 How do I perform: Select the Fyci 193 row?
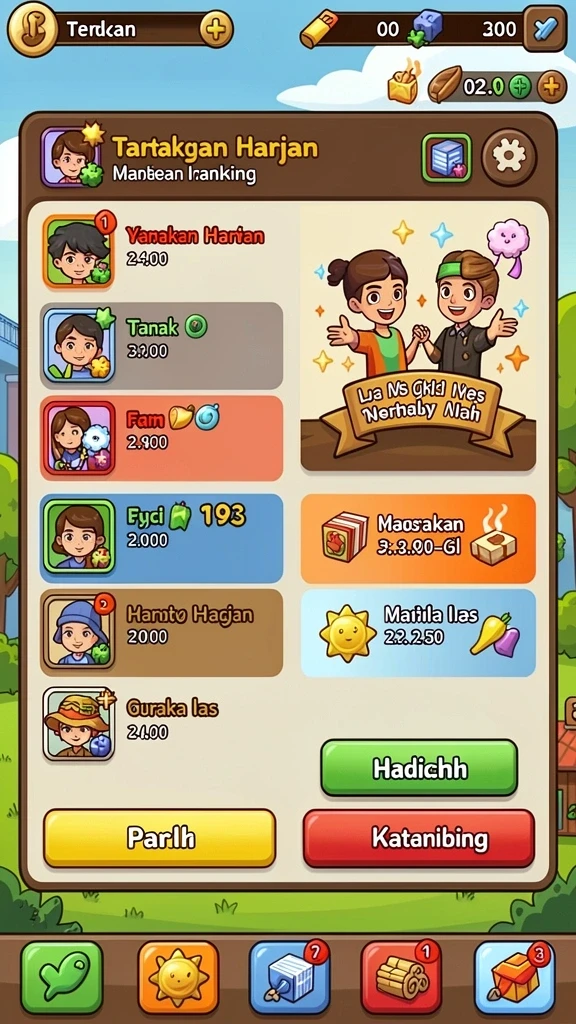pos(162,538)
